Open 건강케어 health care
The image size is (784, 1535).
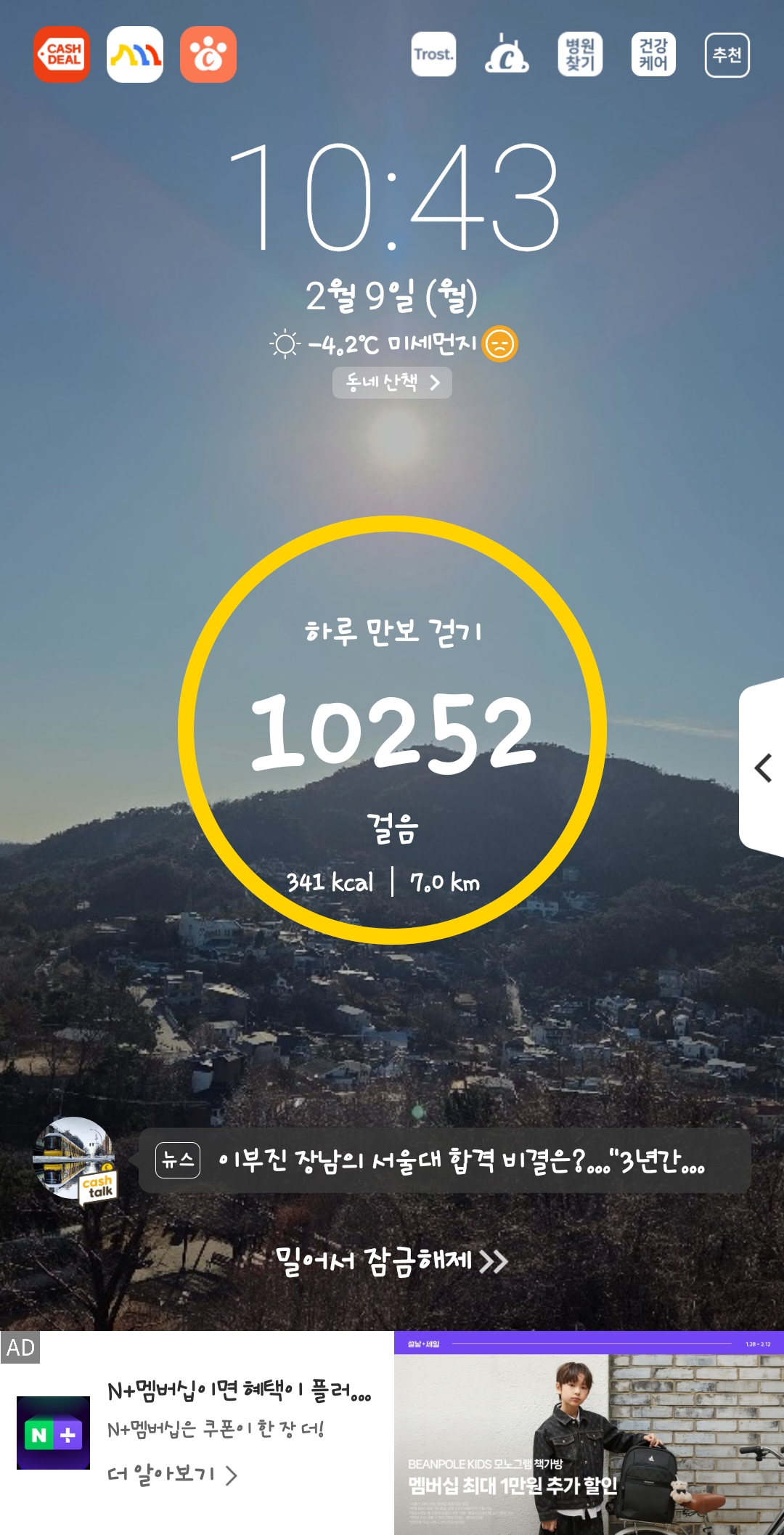click(653, 54)
